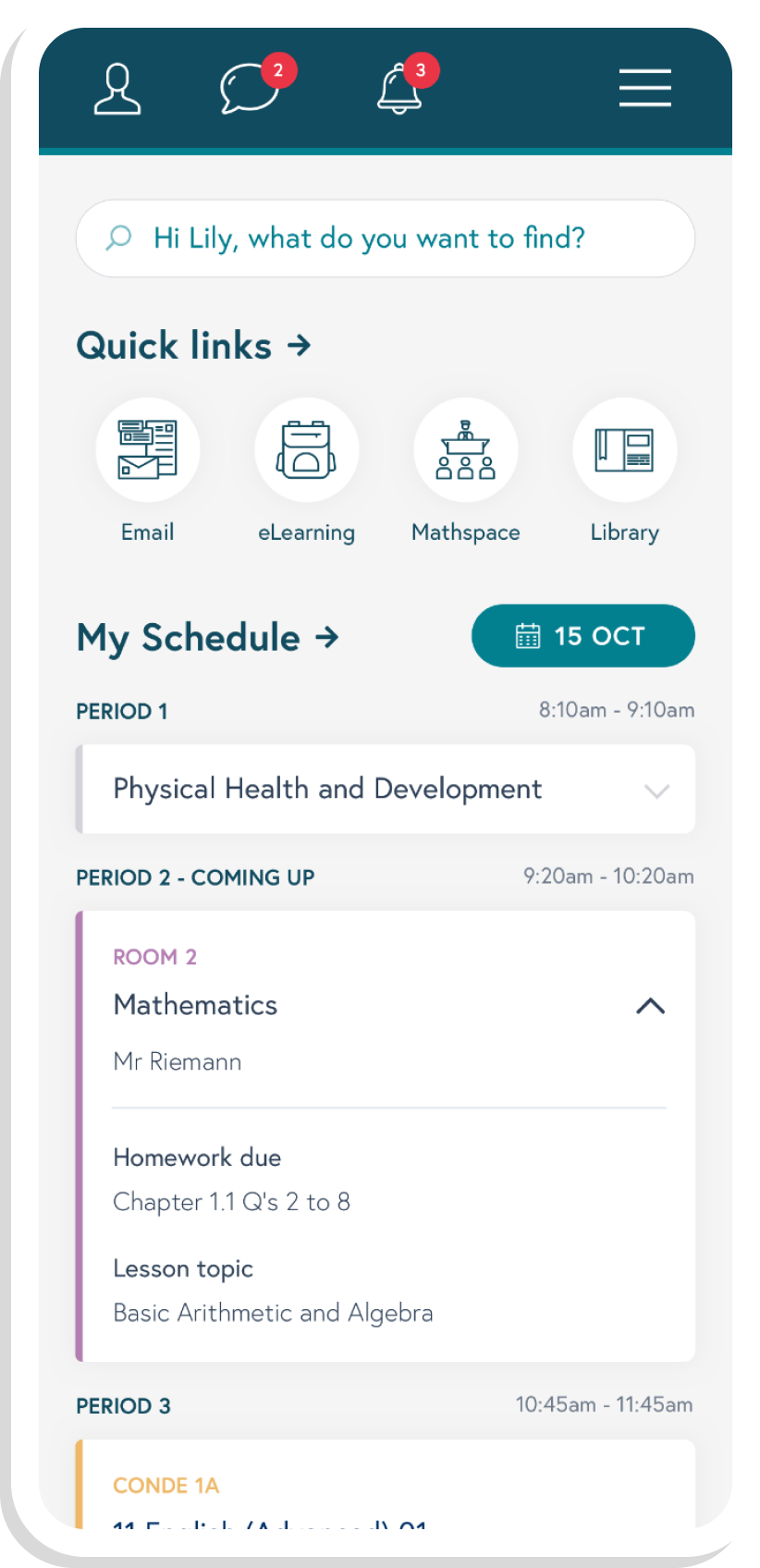Visit the Library quick link
Image resolution: width=760 pixels, height=1568 pixels.
(x=624, y=450)
